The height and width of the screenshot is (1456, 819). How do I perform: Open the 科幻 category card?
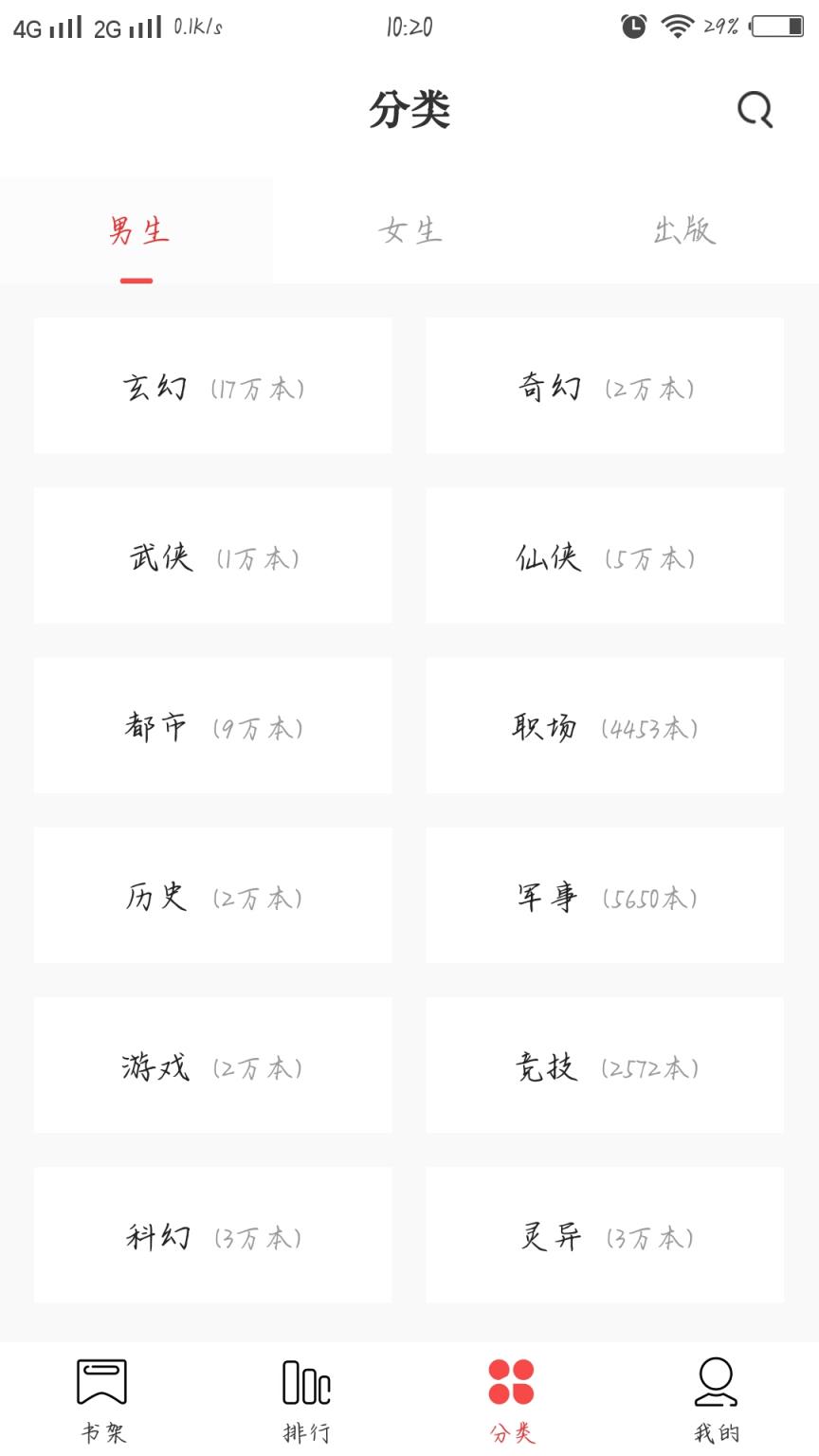(212, 1235)
